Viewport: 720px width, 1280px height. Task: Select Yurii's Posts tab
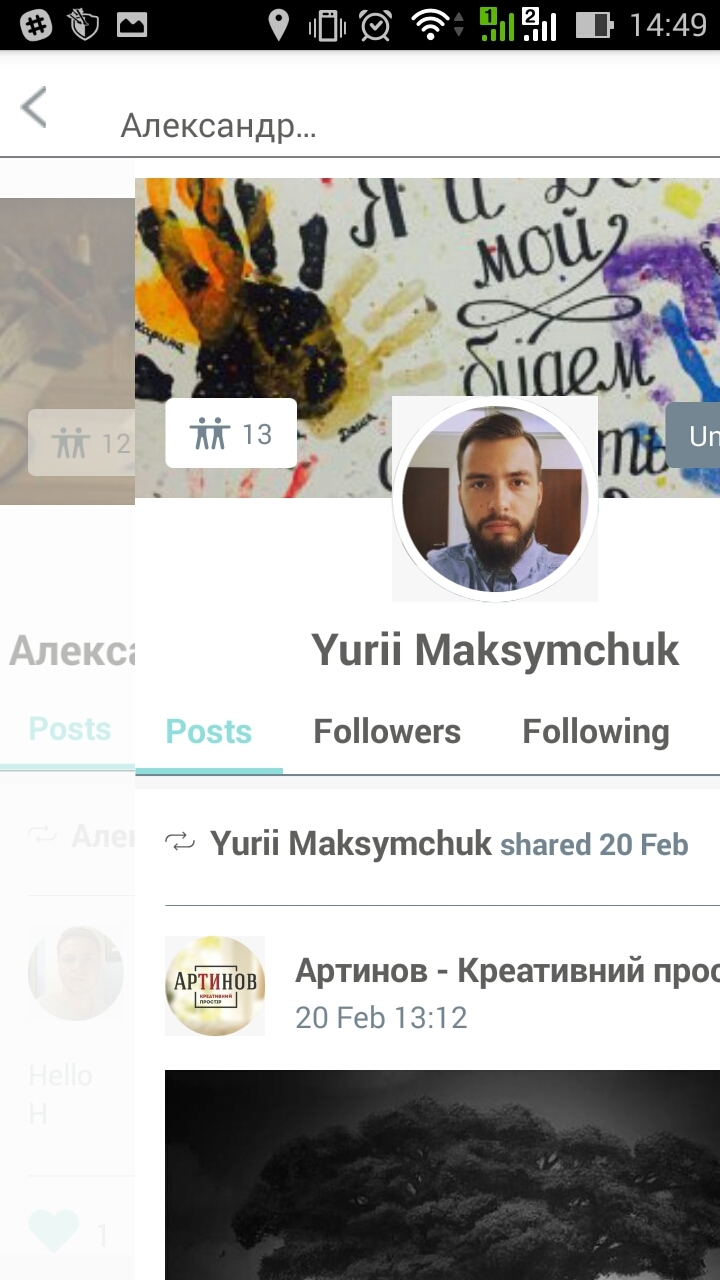coord(208,732)
